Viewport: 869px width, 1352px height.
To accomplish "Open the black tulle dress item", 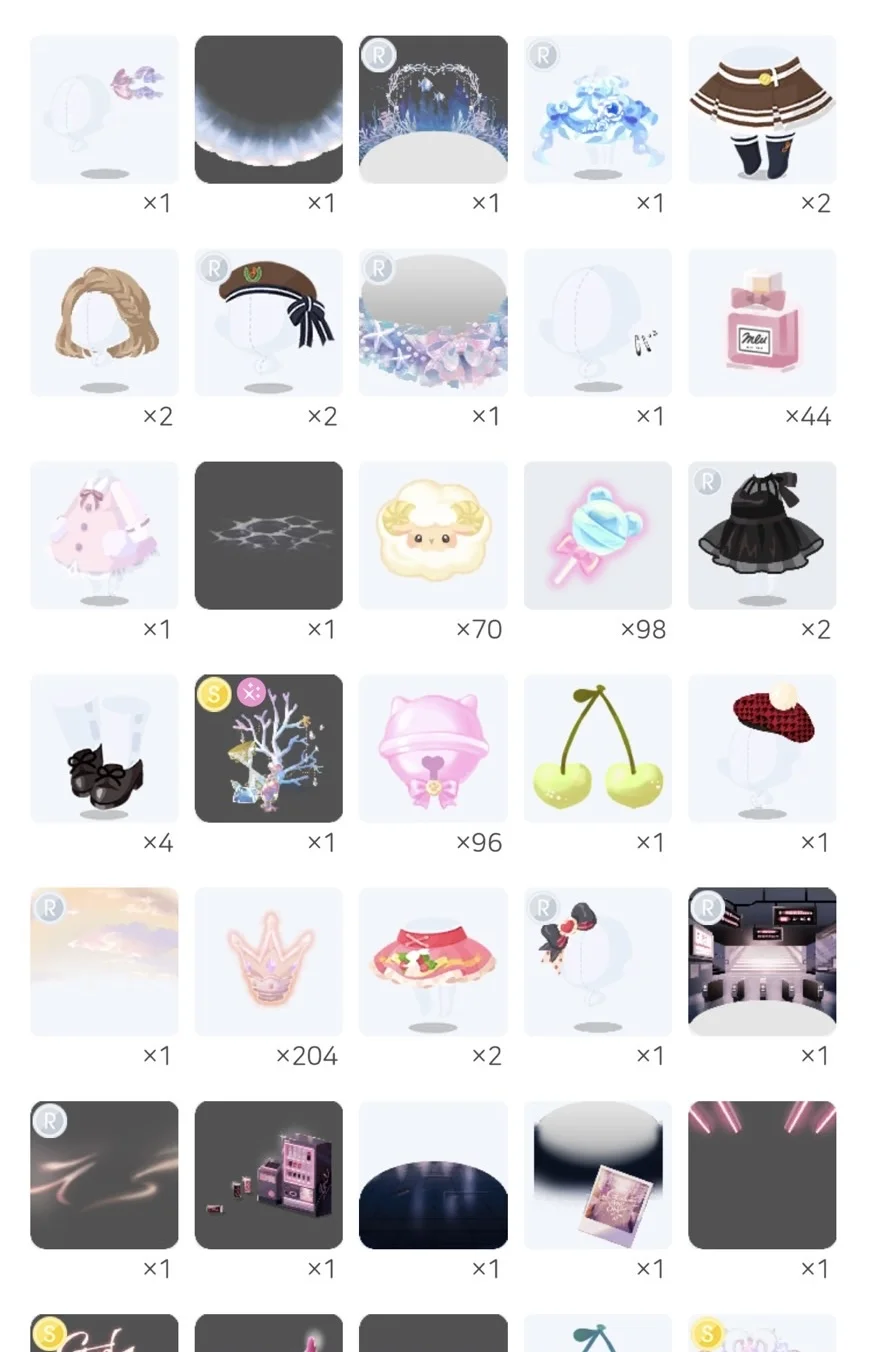I will [x=762, y=535].
